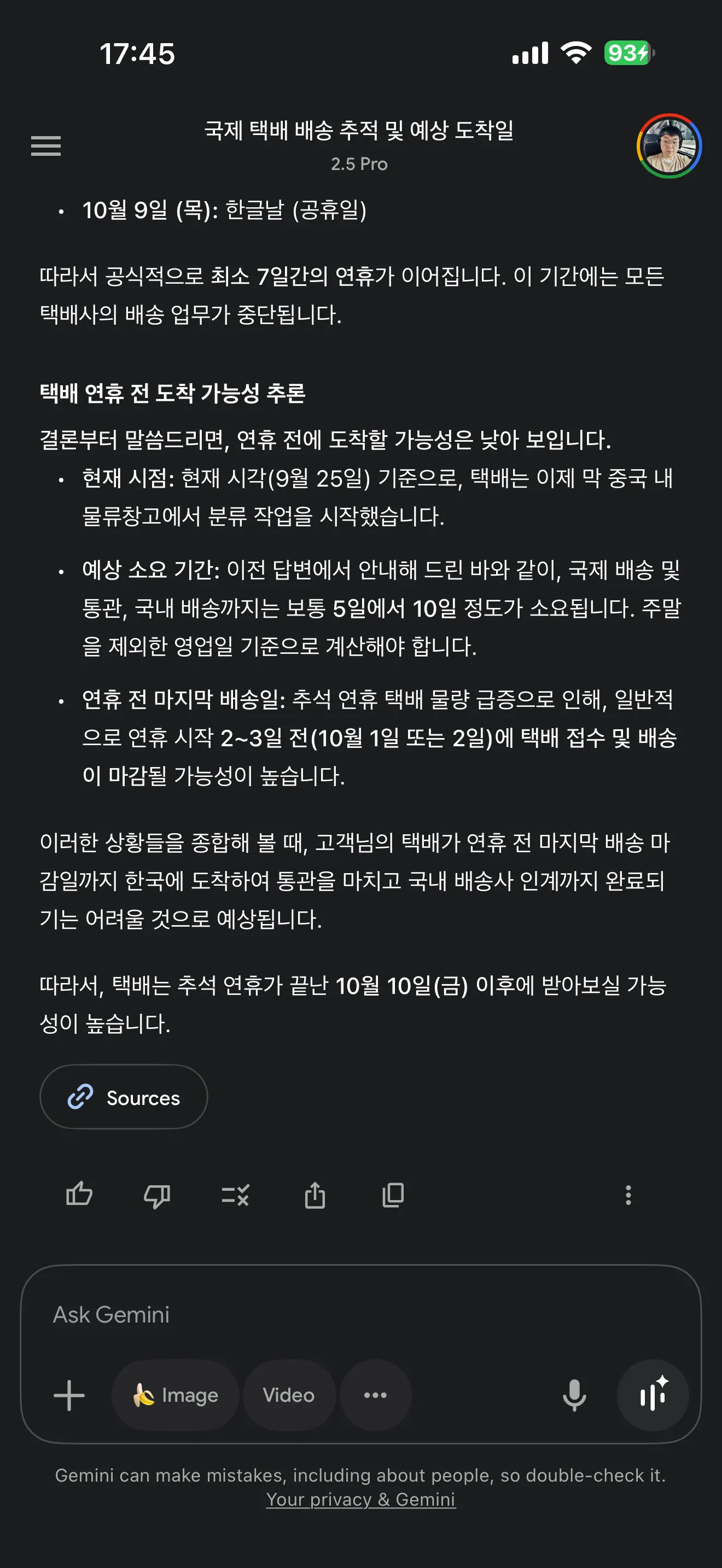Open Your privacy & Gemini link

(x=361, y=1499)
